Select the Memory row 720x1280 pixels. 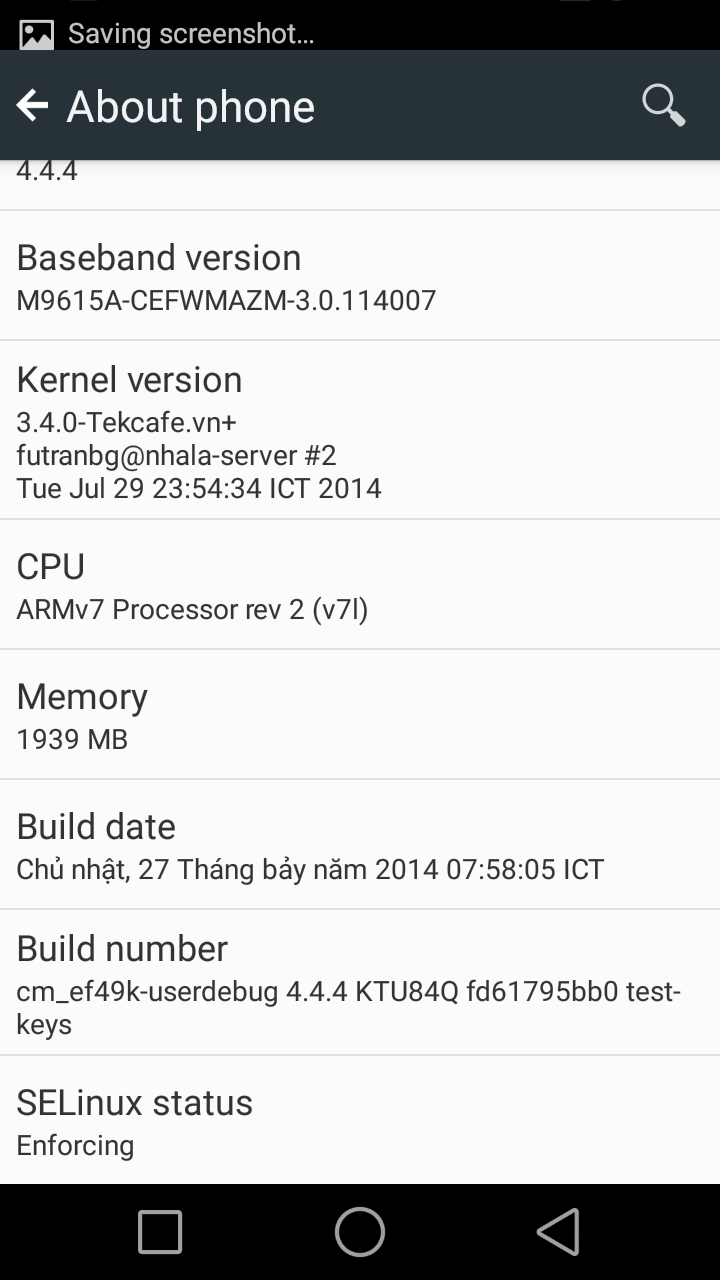pyautogui.click(x=360, y=715)
